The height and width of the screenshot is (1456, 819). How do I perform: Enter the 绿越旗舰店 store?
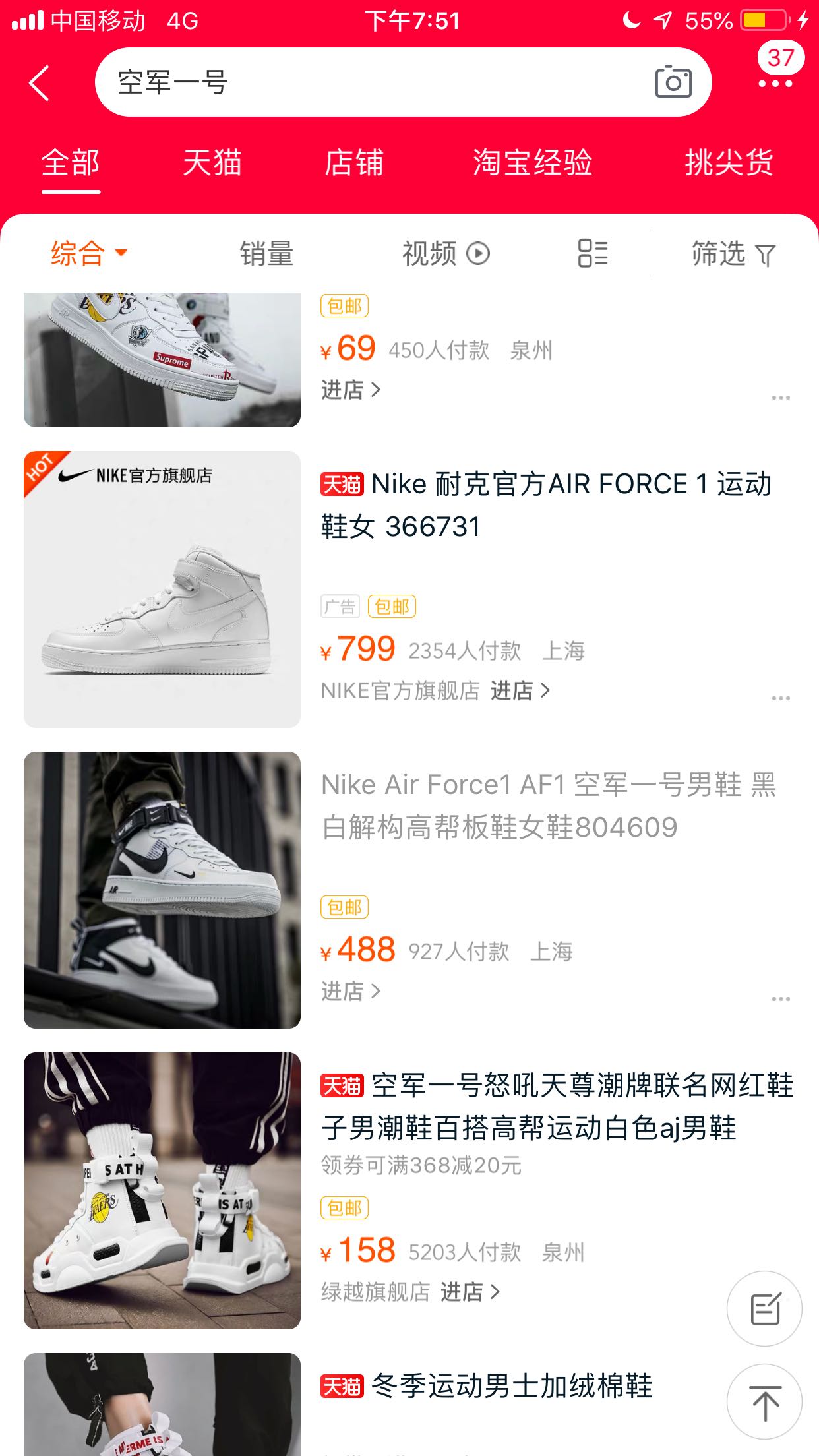coord(470,1292)
